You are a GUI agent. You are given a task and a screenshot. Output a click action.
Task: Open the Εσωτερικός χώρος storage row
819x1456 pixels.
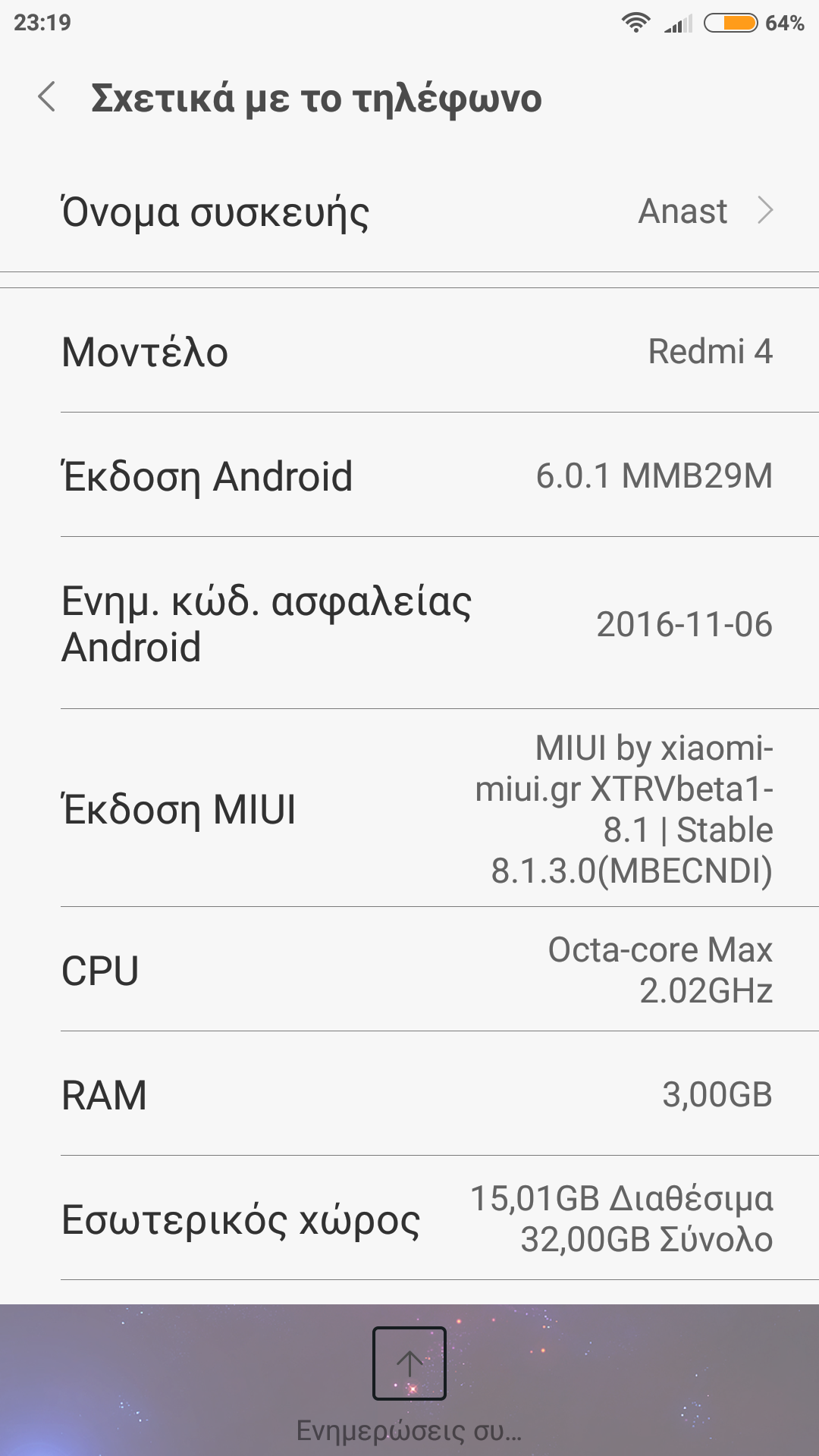click(409, 1219)
